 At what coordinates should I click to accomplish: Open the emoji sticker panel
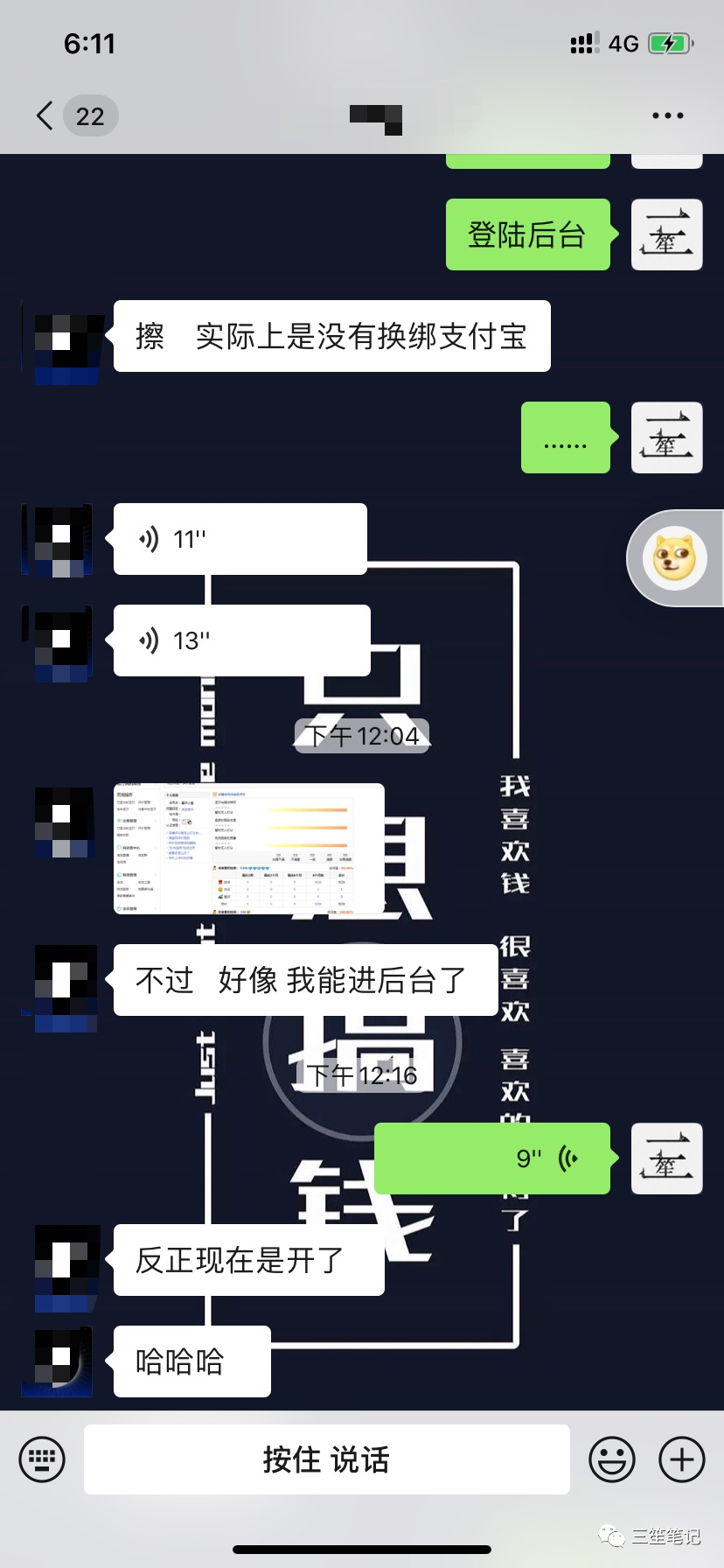coord(611,1459)
